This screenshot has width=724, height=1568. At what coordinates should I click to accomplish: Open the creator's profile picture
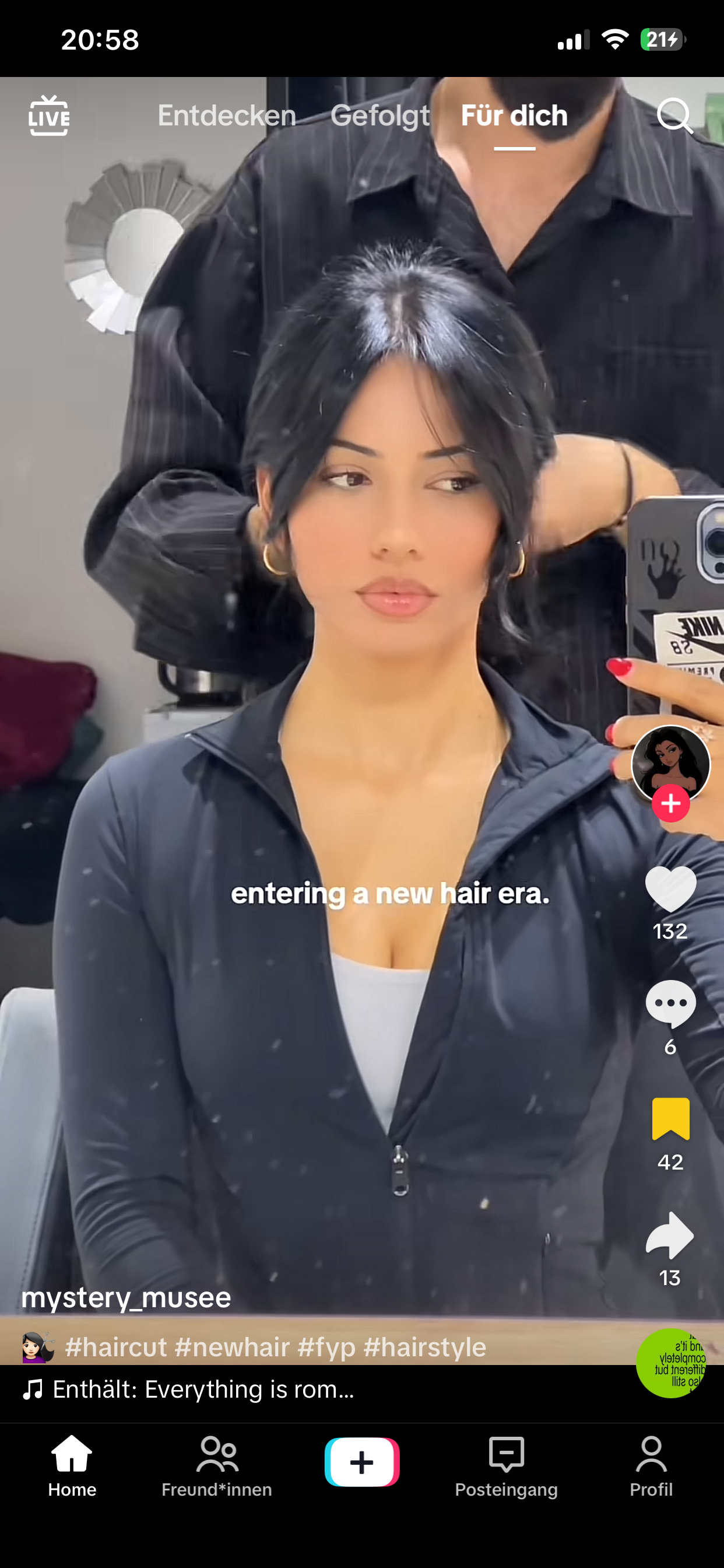pos(670,764)
